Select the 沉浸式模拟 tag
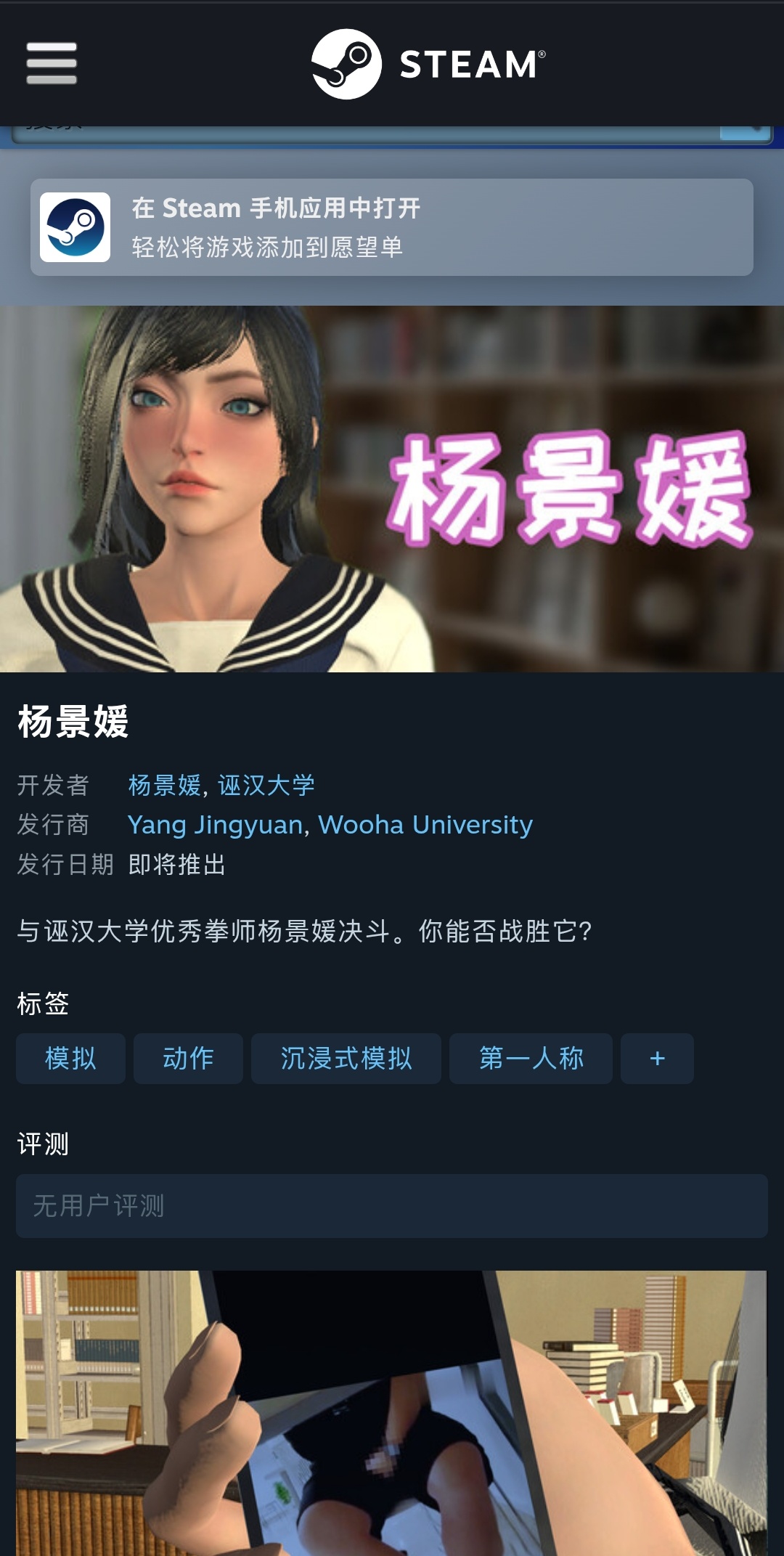This screenshot has height=1556, width=784. click(x=346, y=1059)
